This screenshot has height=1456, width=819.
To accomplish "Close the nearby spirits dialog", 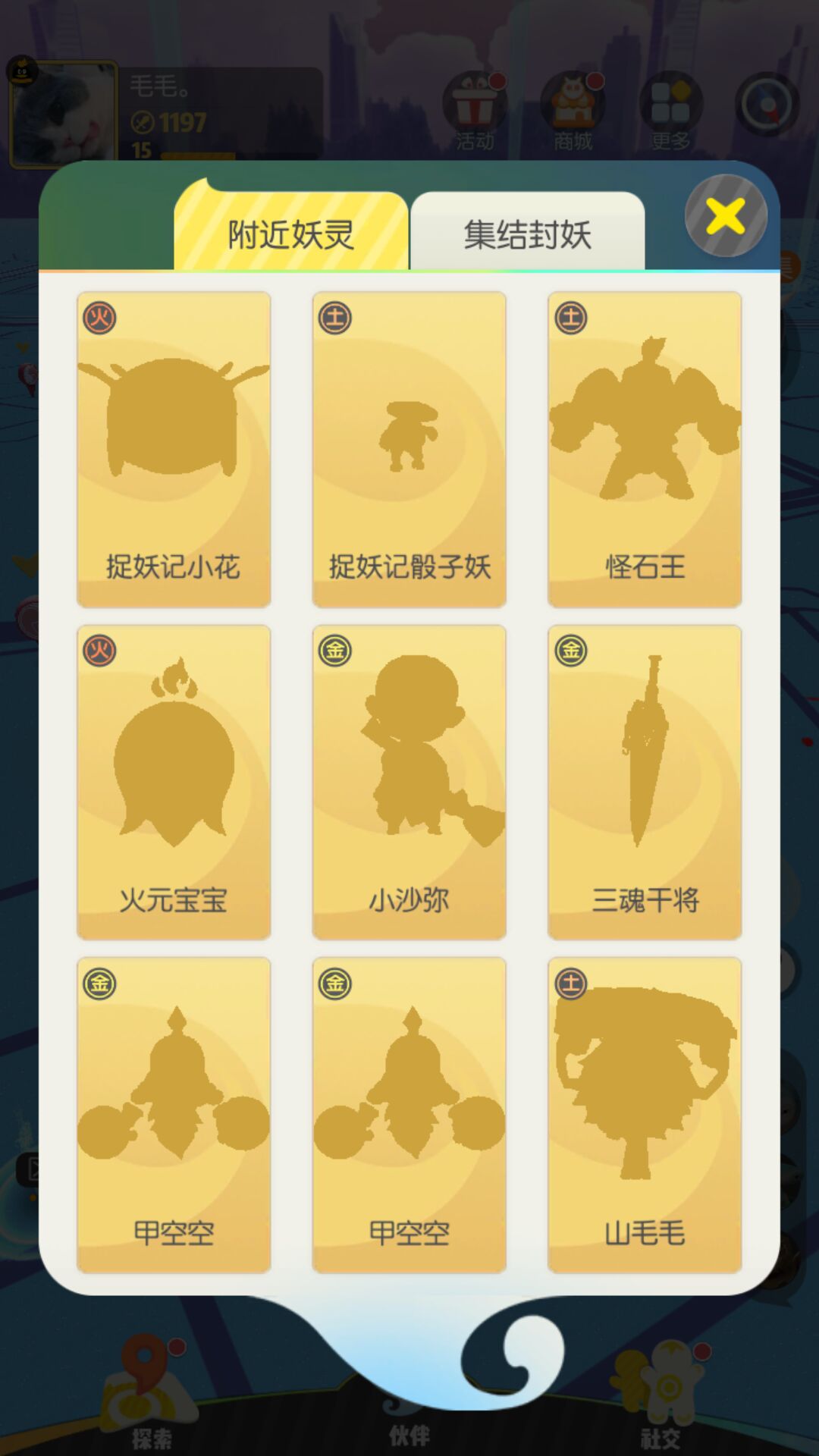I will tap(726, 216).
